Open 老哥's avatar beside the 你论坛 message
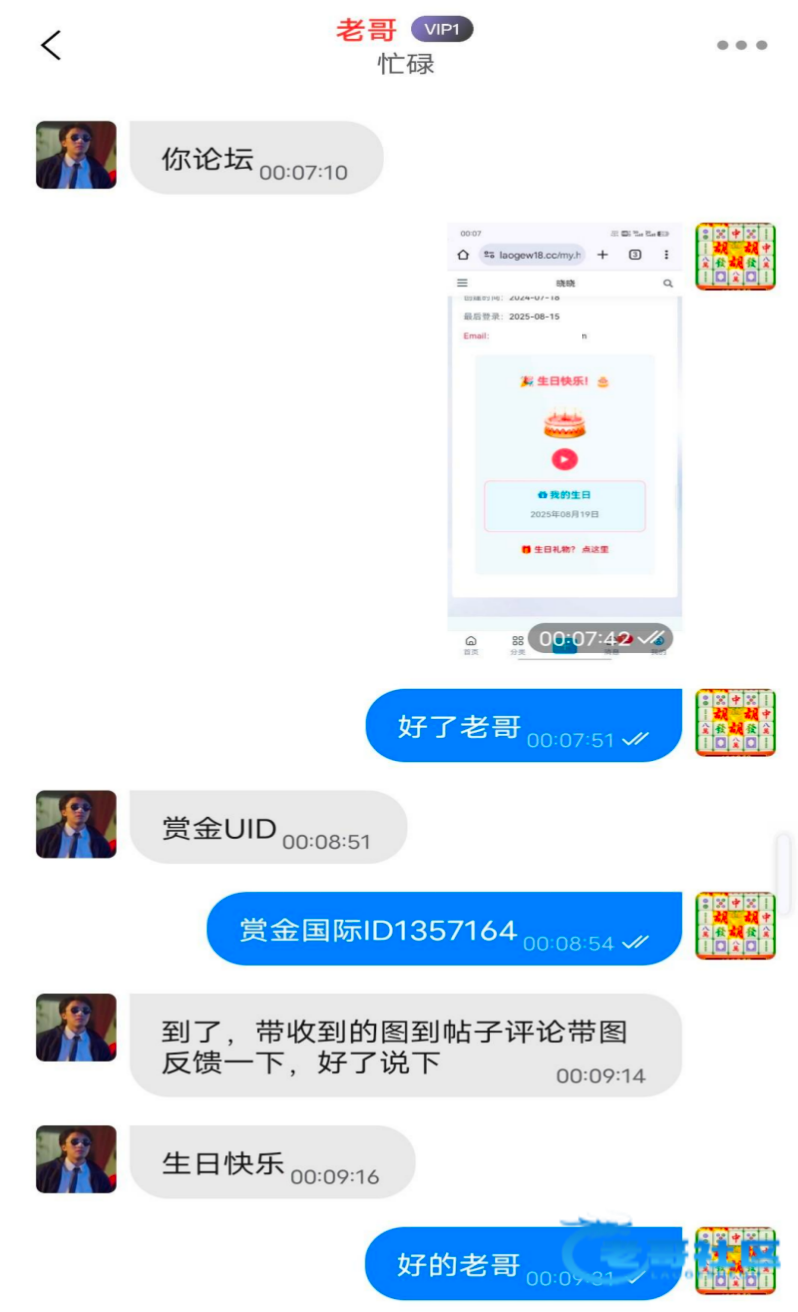The image size is (798, 1312). [76, 156]
